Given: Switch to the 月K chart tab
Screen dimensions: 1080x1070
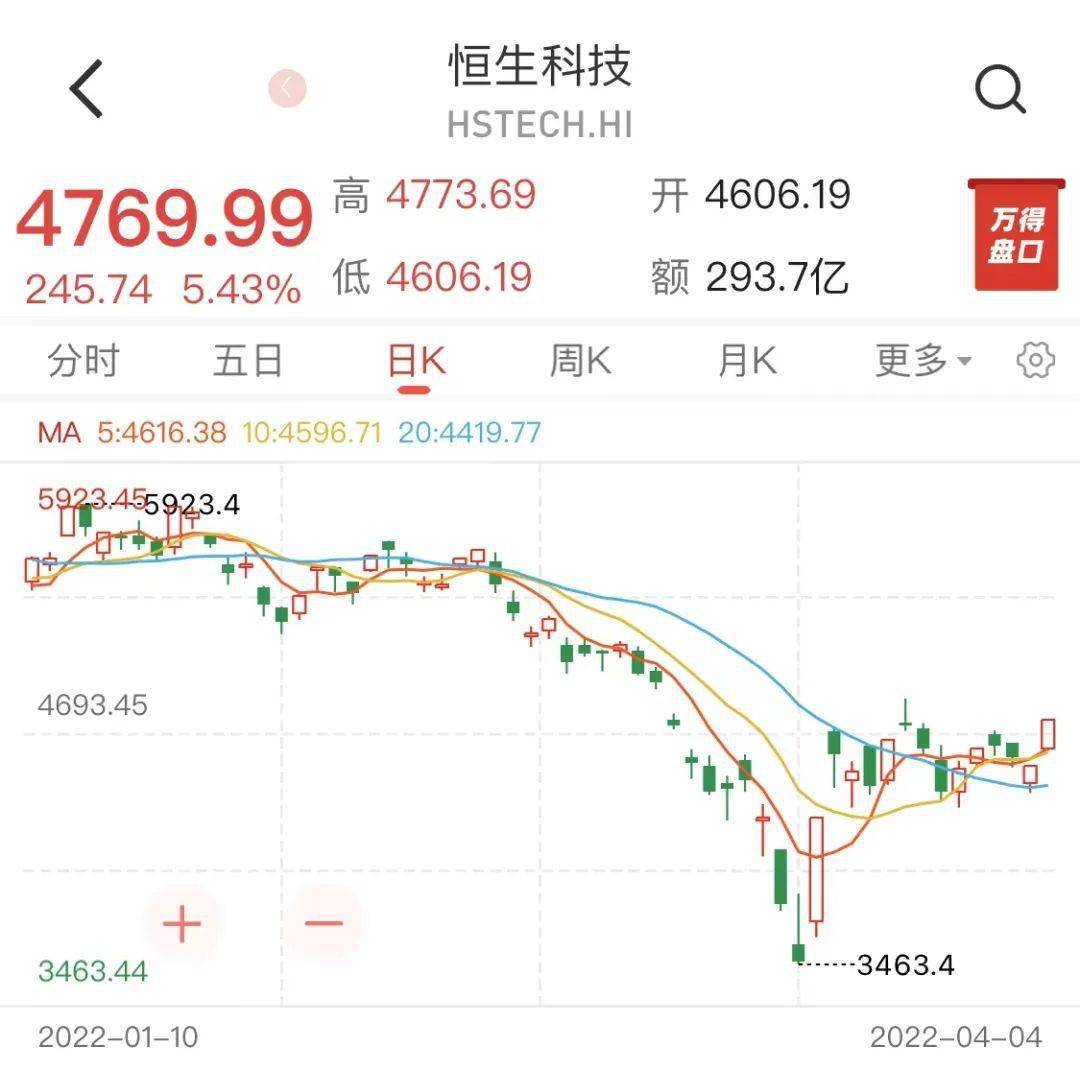Looking at the screenshot, I should click(x=747, y=361).
